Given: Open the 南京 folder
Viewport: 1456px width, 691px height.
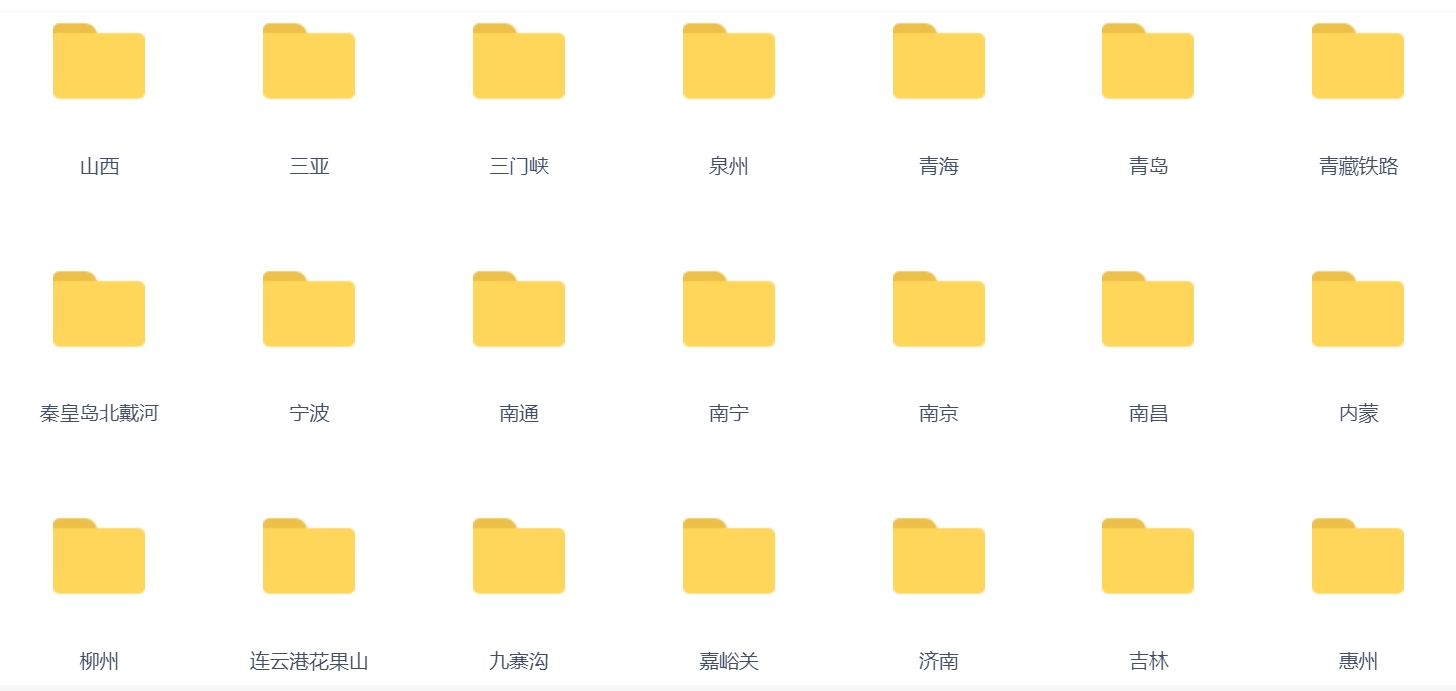Looking at the screenshot, I should (939, 310).
